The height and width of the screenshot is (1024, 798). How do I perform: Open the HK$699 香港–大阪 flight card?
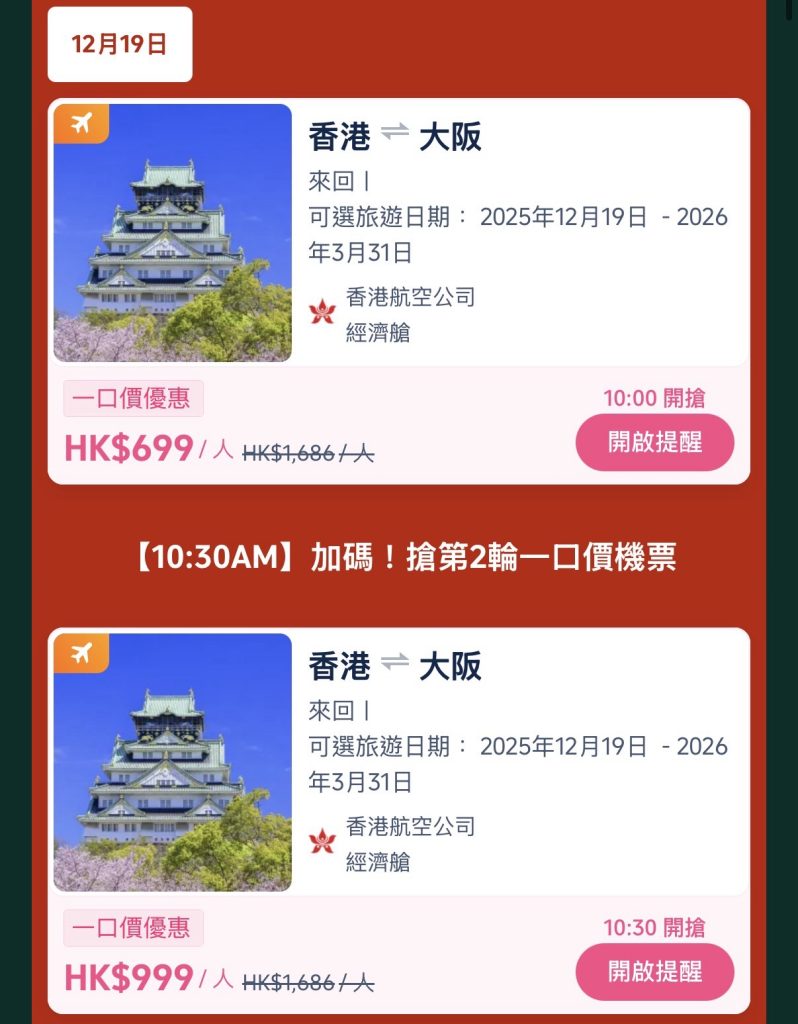(x=398, y=234)
